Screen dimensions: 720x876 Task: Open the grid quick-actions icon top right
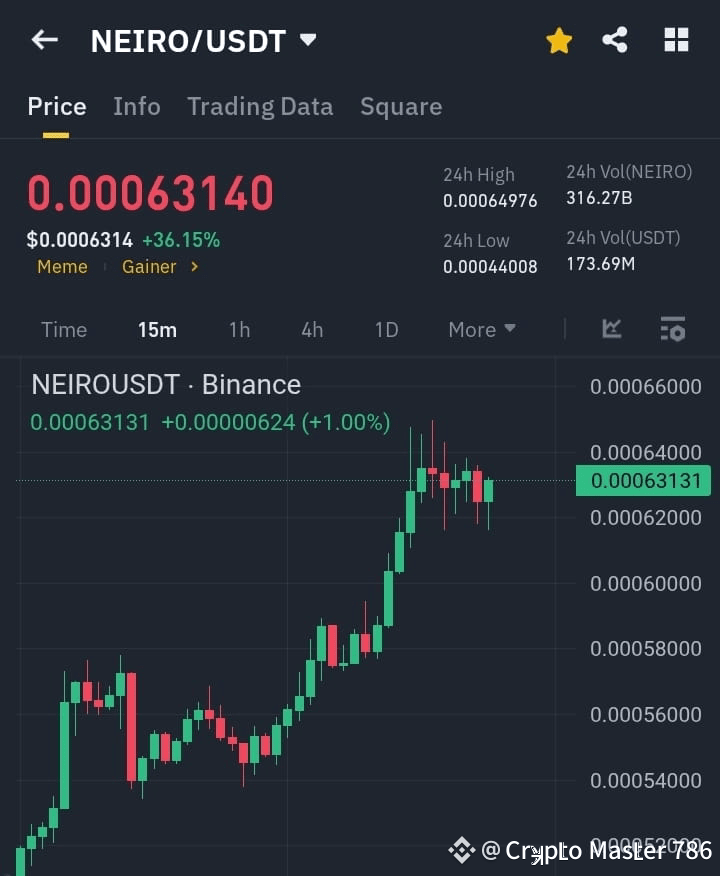pos(676,40)
